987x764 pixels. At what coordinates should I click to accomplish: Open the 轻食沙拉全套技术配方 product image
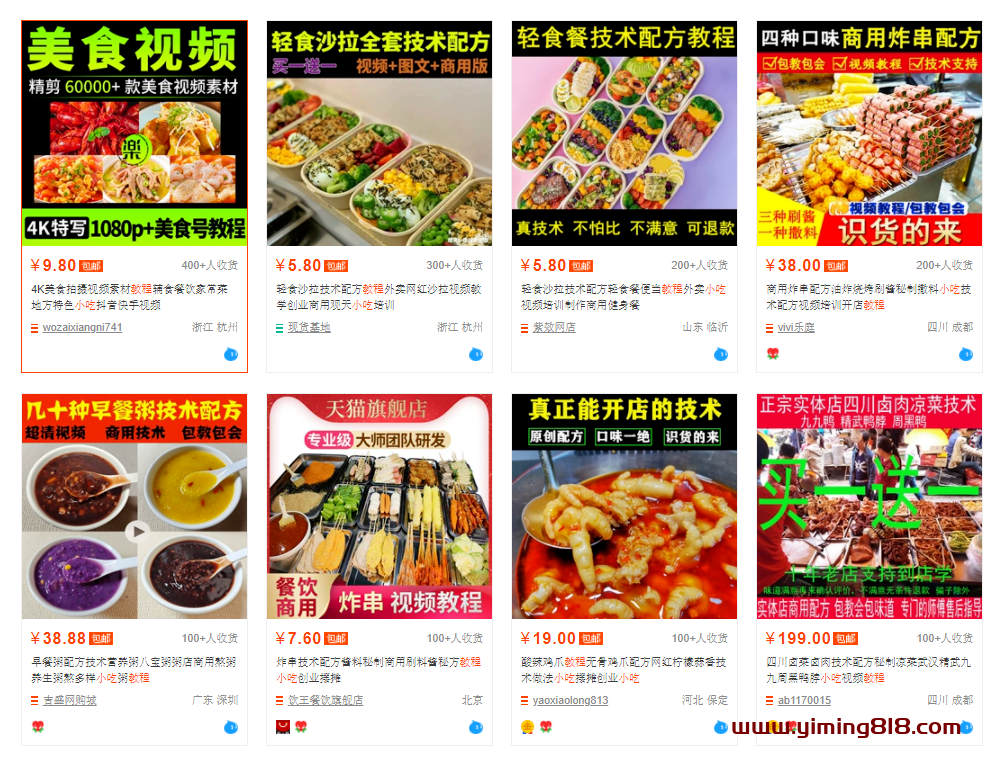[380, 133]
